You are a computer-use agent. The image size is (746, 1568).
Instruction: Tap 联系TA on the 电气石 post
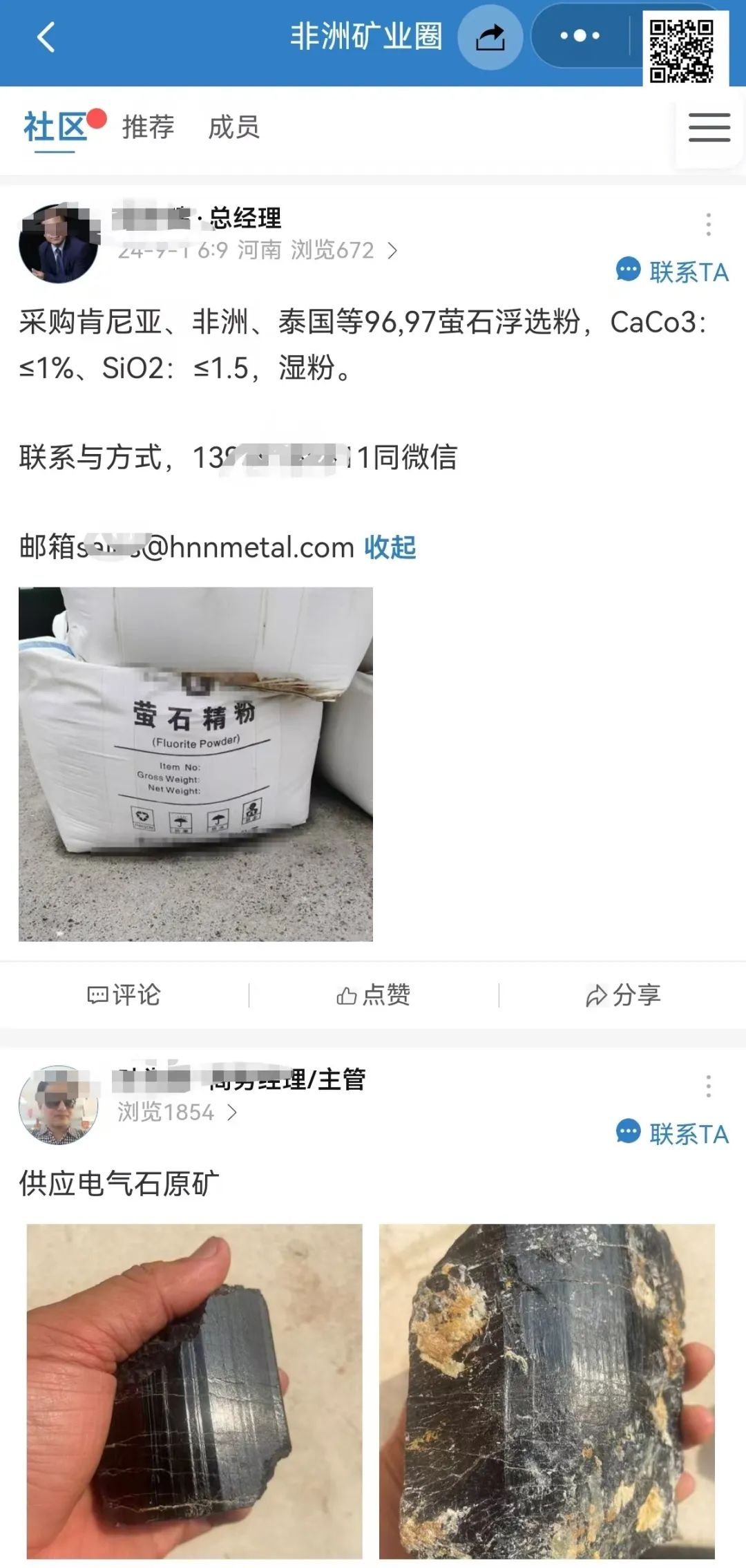pos(673,1134)
